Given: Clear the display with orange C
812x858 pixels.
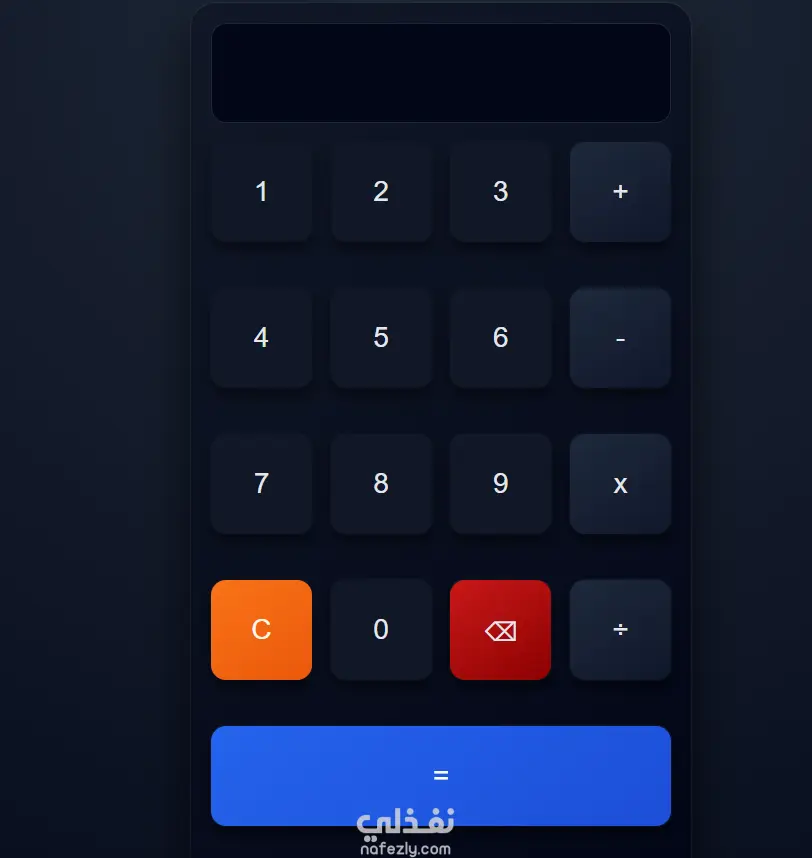Looking at the screenshot, I should point(261,629).
